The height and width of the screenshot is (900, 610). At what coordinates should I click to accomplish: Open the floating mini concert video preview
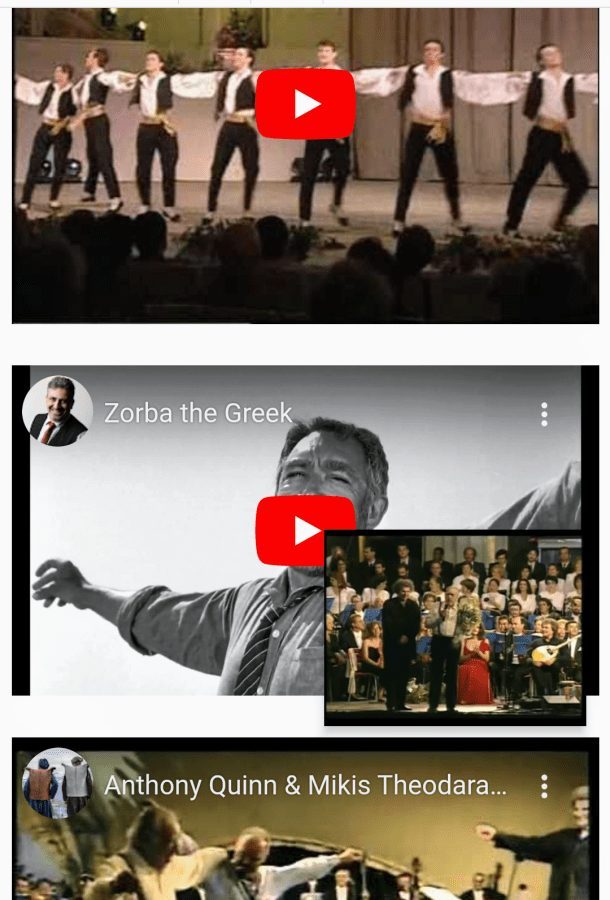pos(455,627)
